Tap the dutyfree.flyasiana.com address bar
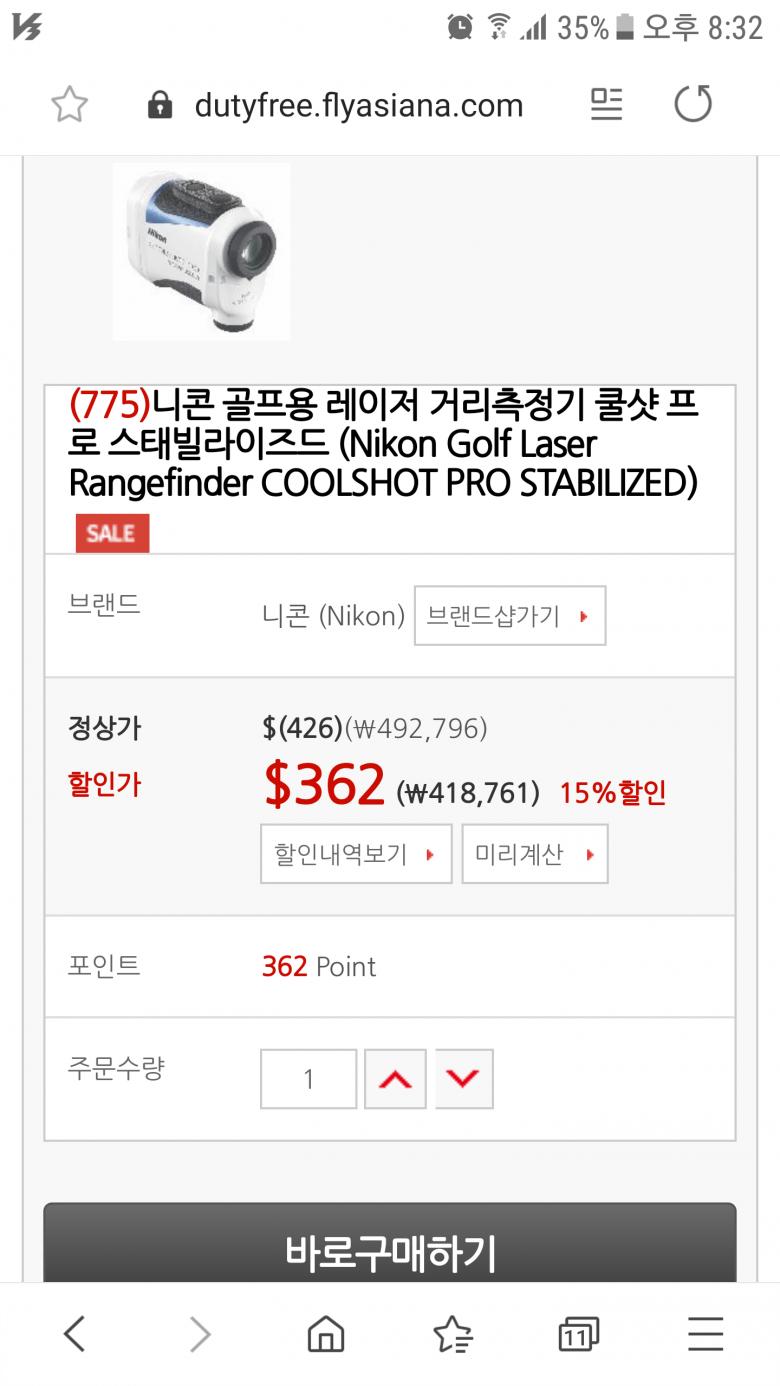 pos(336,105)
